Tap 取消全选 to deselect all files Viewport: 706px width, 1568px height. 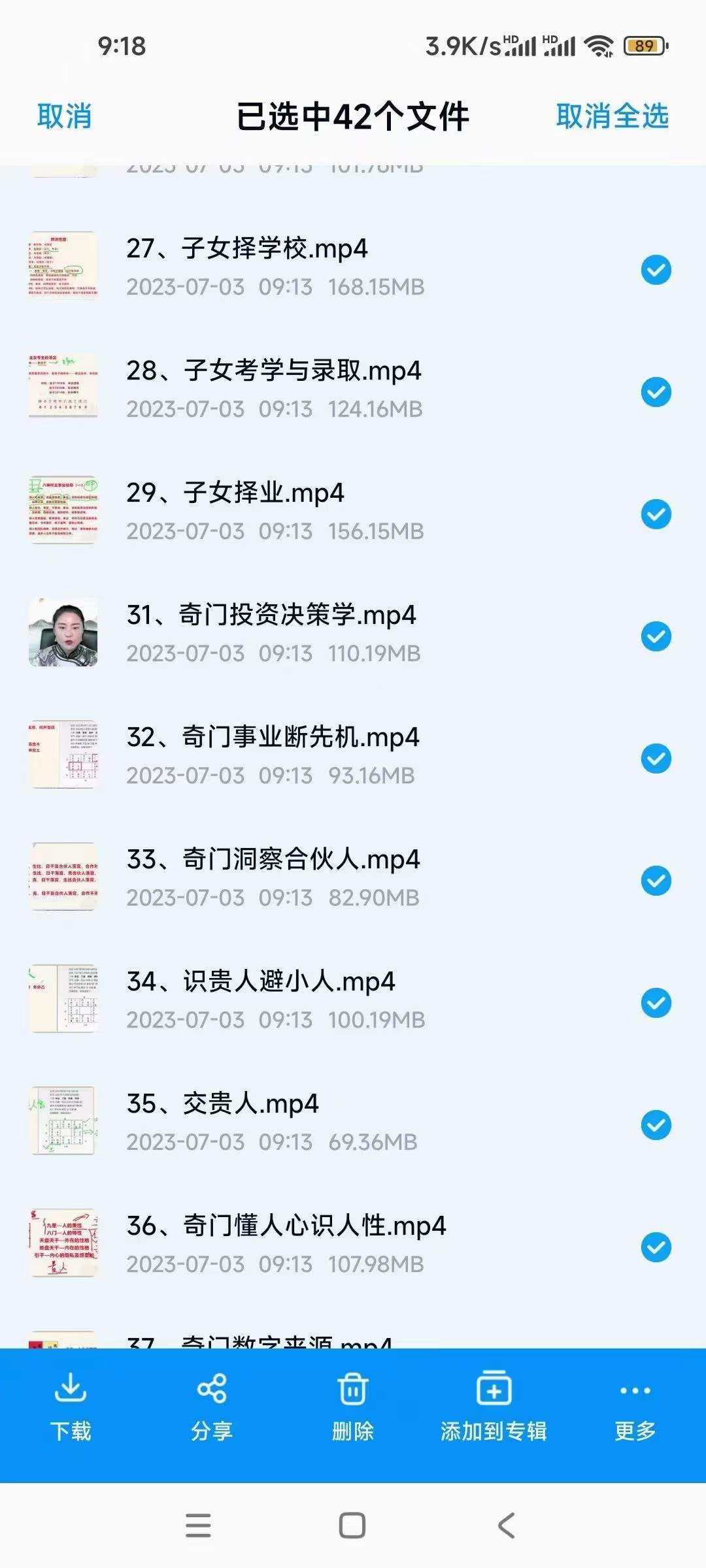click(x=612, y=115)
